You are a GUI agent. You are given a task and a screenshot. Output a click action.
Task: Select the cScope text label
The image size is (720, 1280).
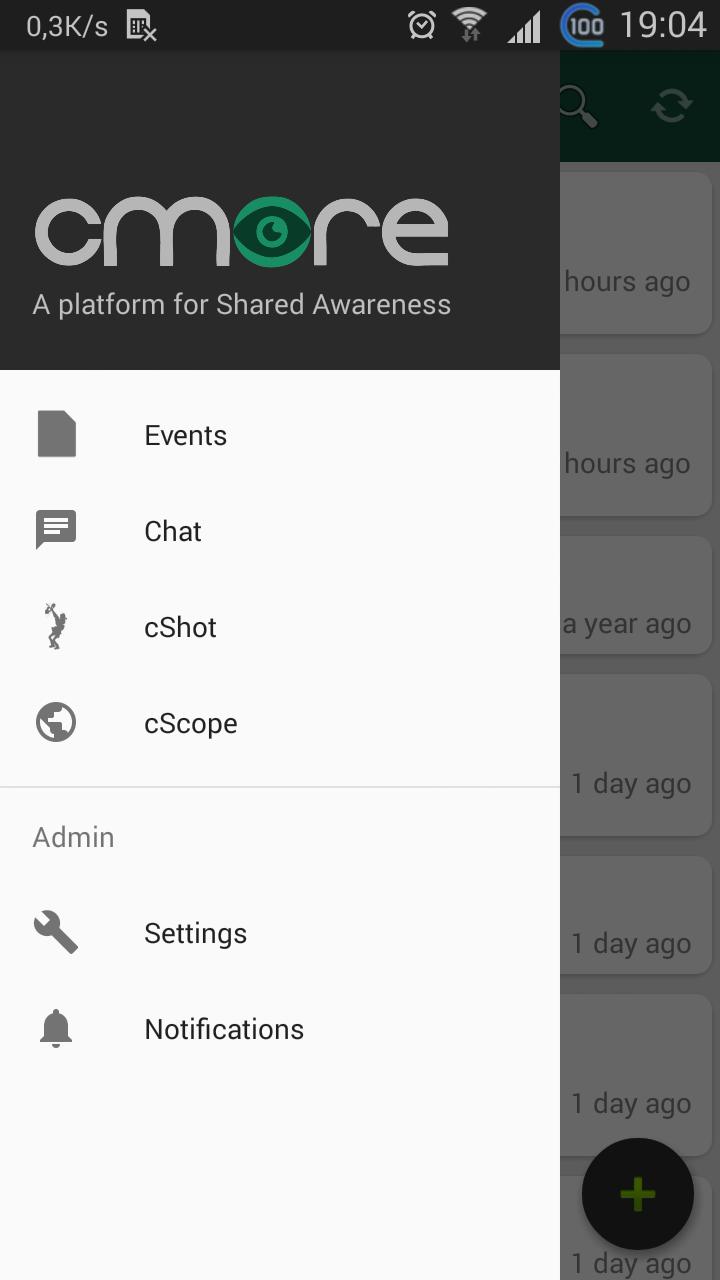190,723
